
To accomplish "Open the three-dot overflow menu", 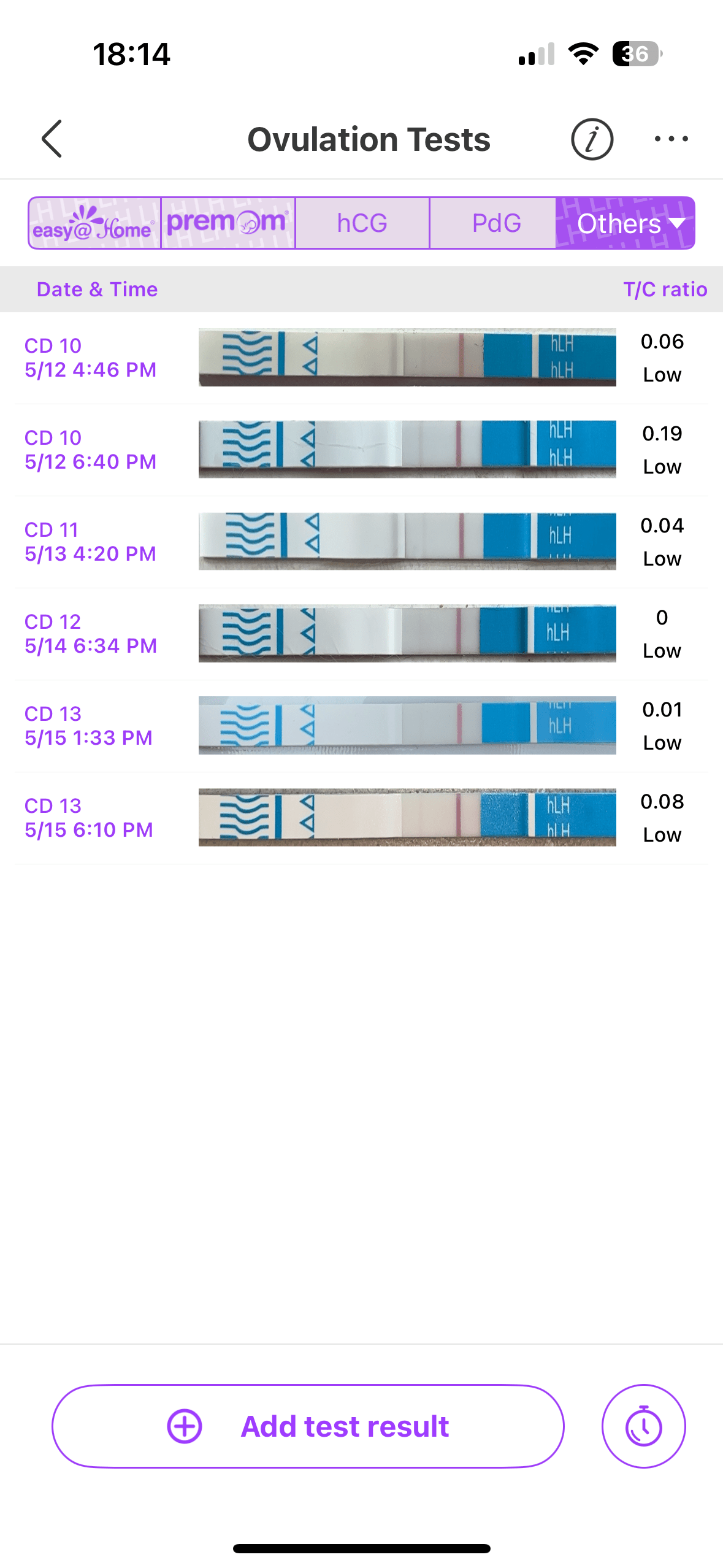I will (671, 139).
